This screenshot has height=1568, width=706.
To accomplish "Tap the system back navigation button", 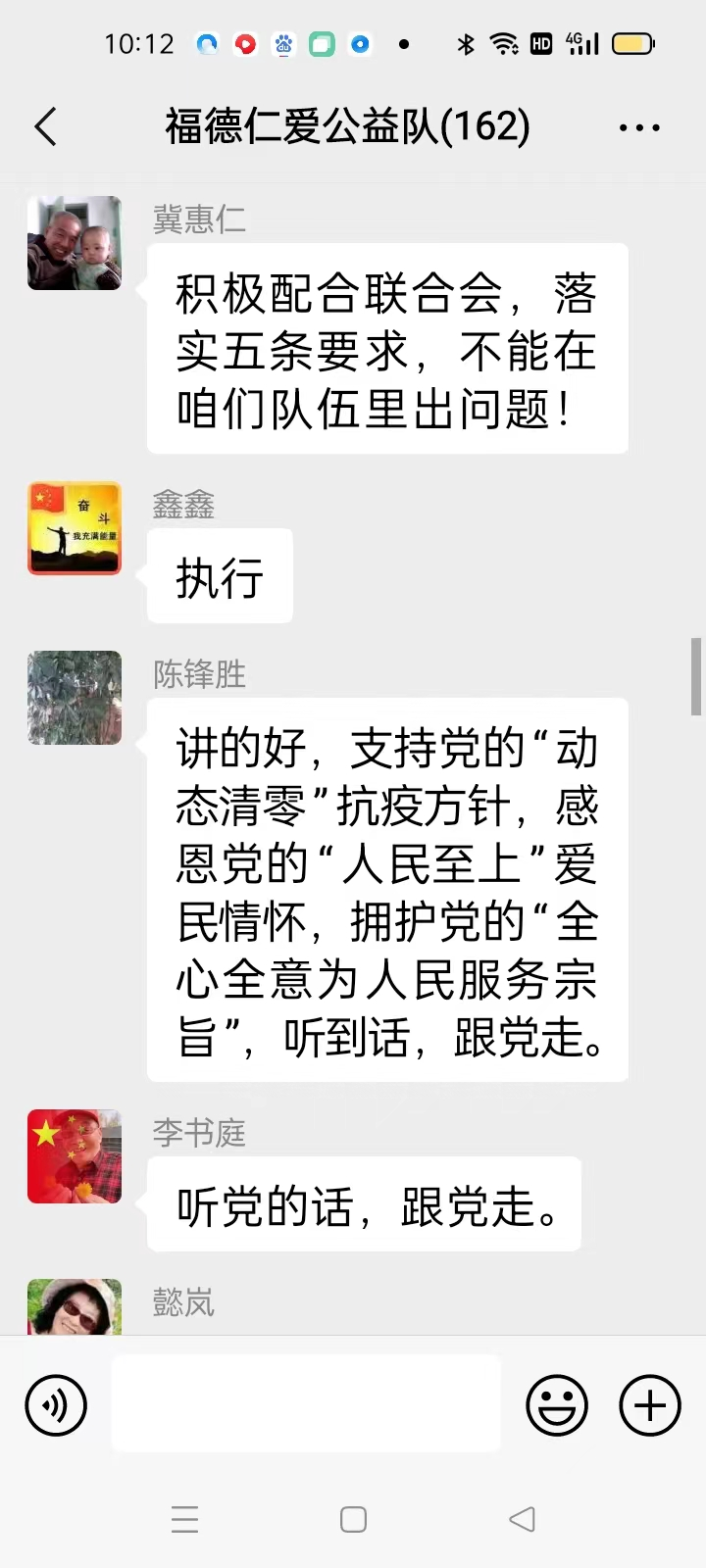I will tap(522, 1519).
